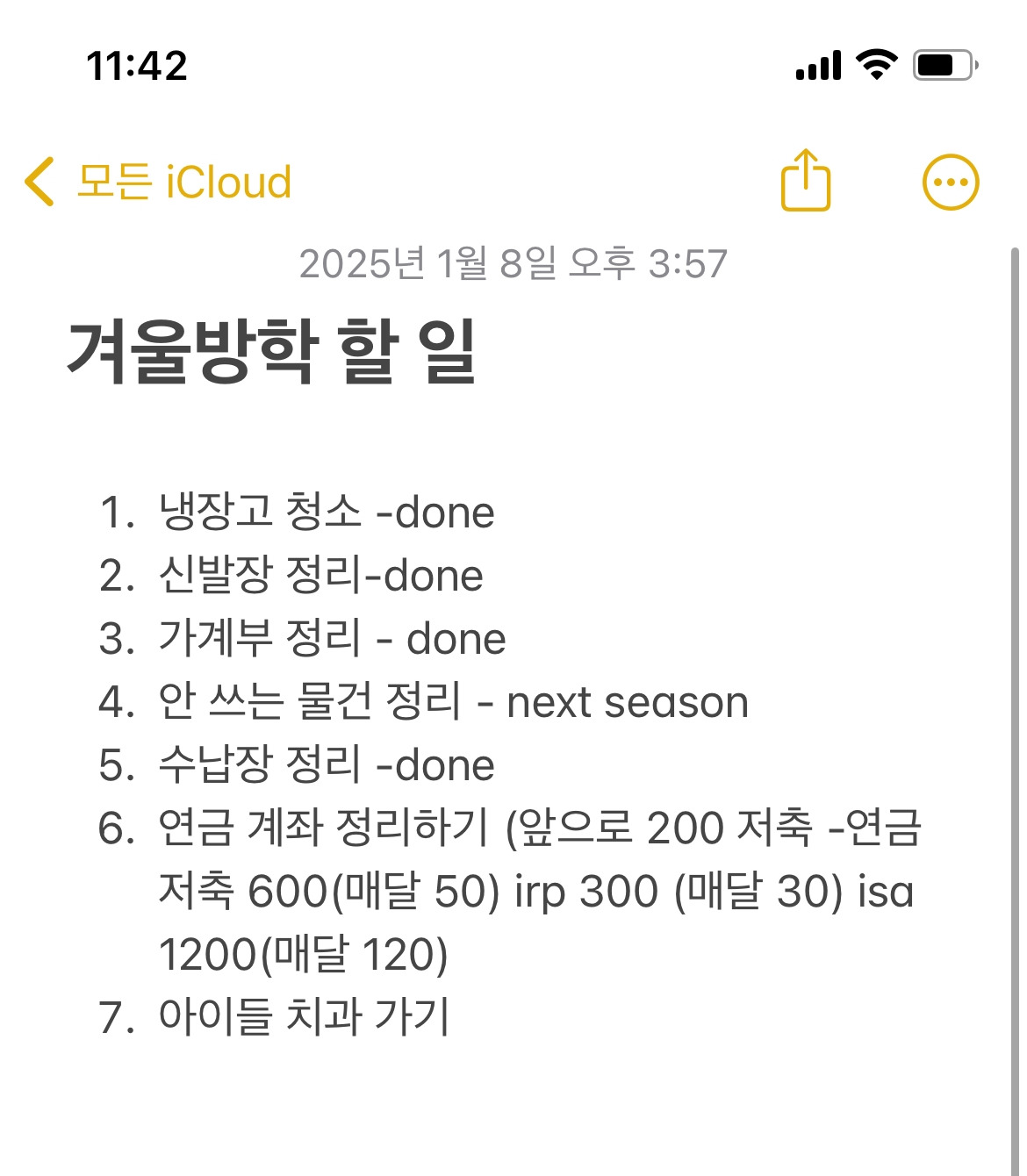This screenshot has width=1027, height=1176.
Task: Open the more options ellipsis menu
Action: 950,183
